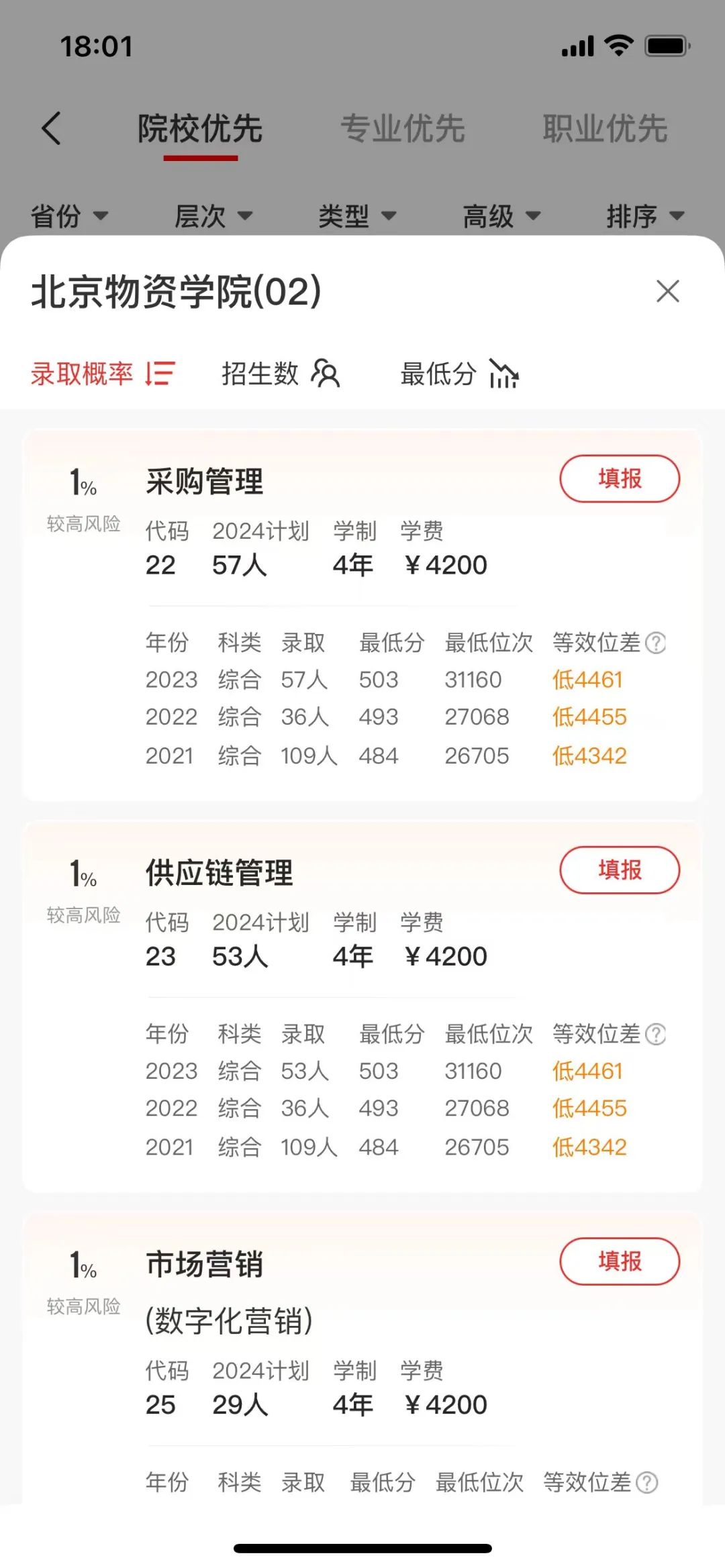Switch to the 职业优先 tab

pyautogui.click(x=605, y=128)
